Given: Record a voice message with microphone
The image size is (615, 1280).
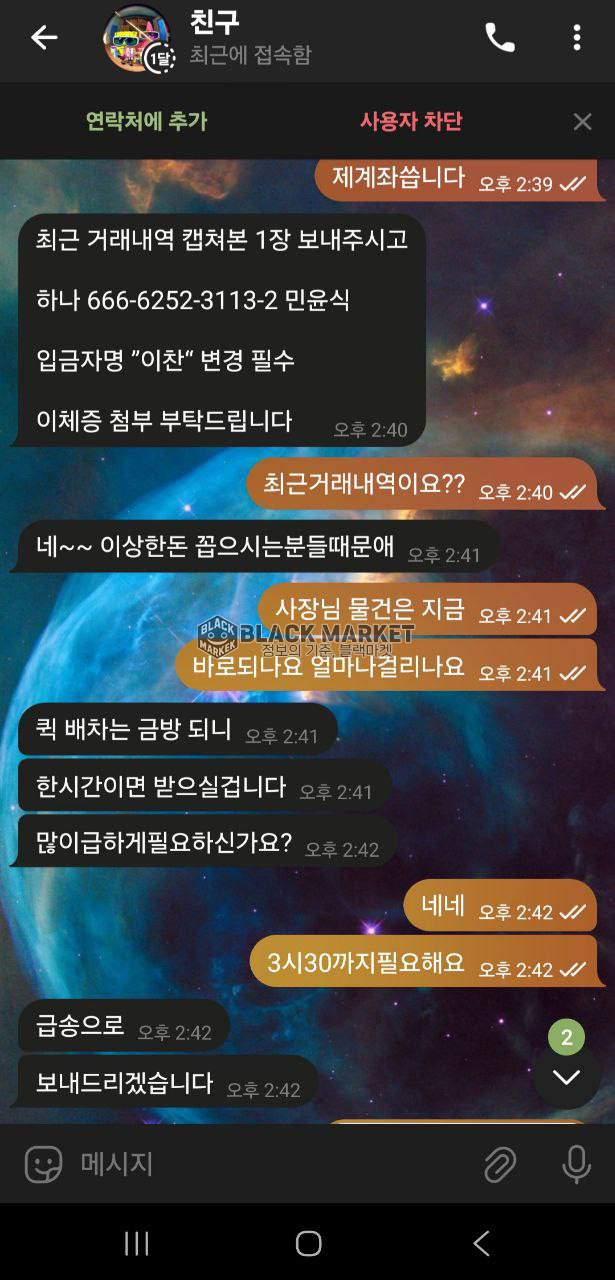Looking at the screenshot, I should tap(576, 1164).
